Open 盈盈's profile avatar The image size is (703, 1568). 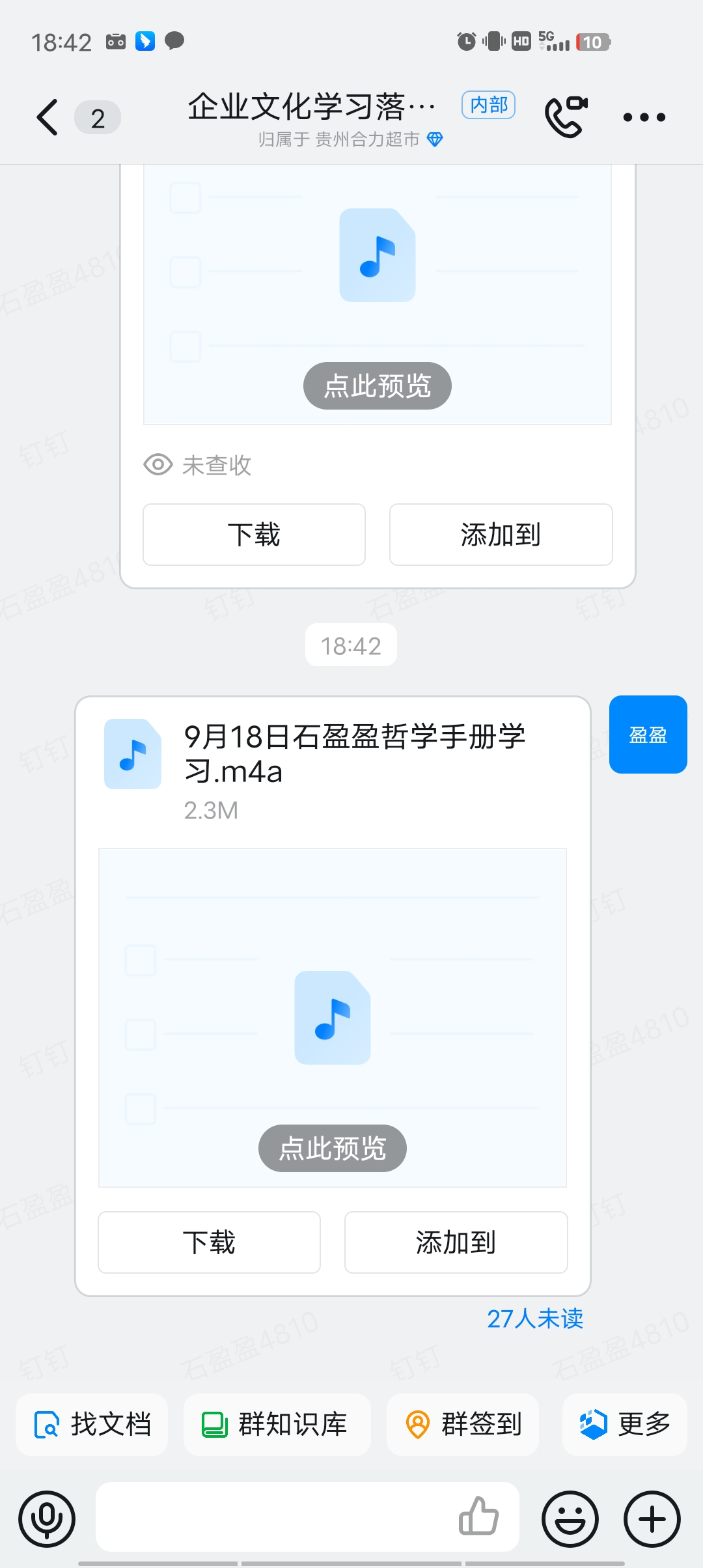[x=648, y=735]
